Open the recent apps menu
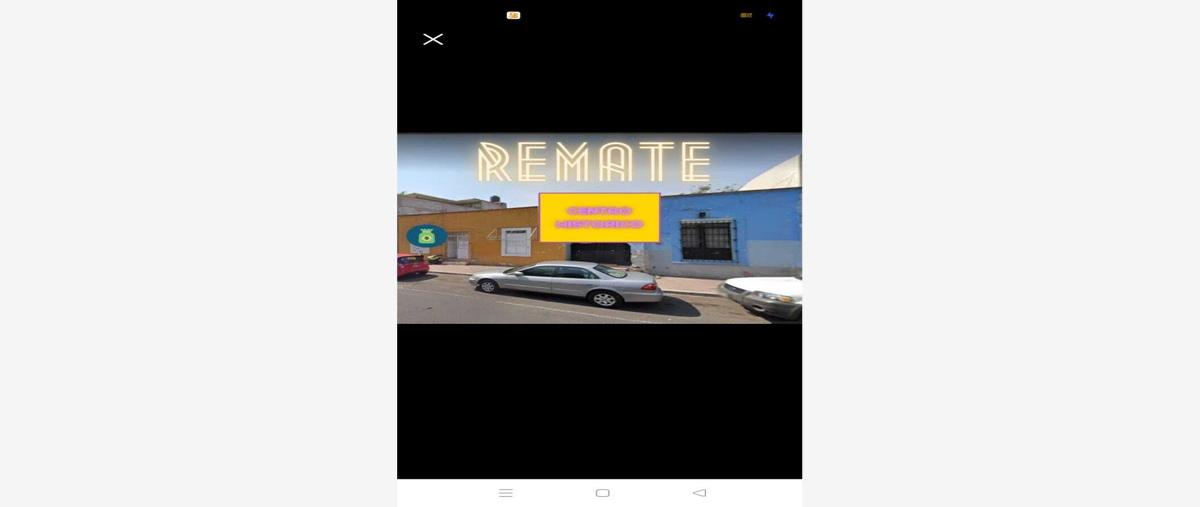This screenshot has width=1200, height=507. (506, 493)
